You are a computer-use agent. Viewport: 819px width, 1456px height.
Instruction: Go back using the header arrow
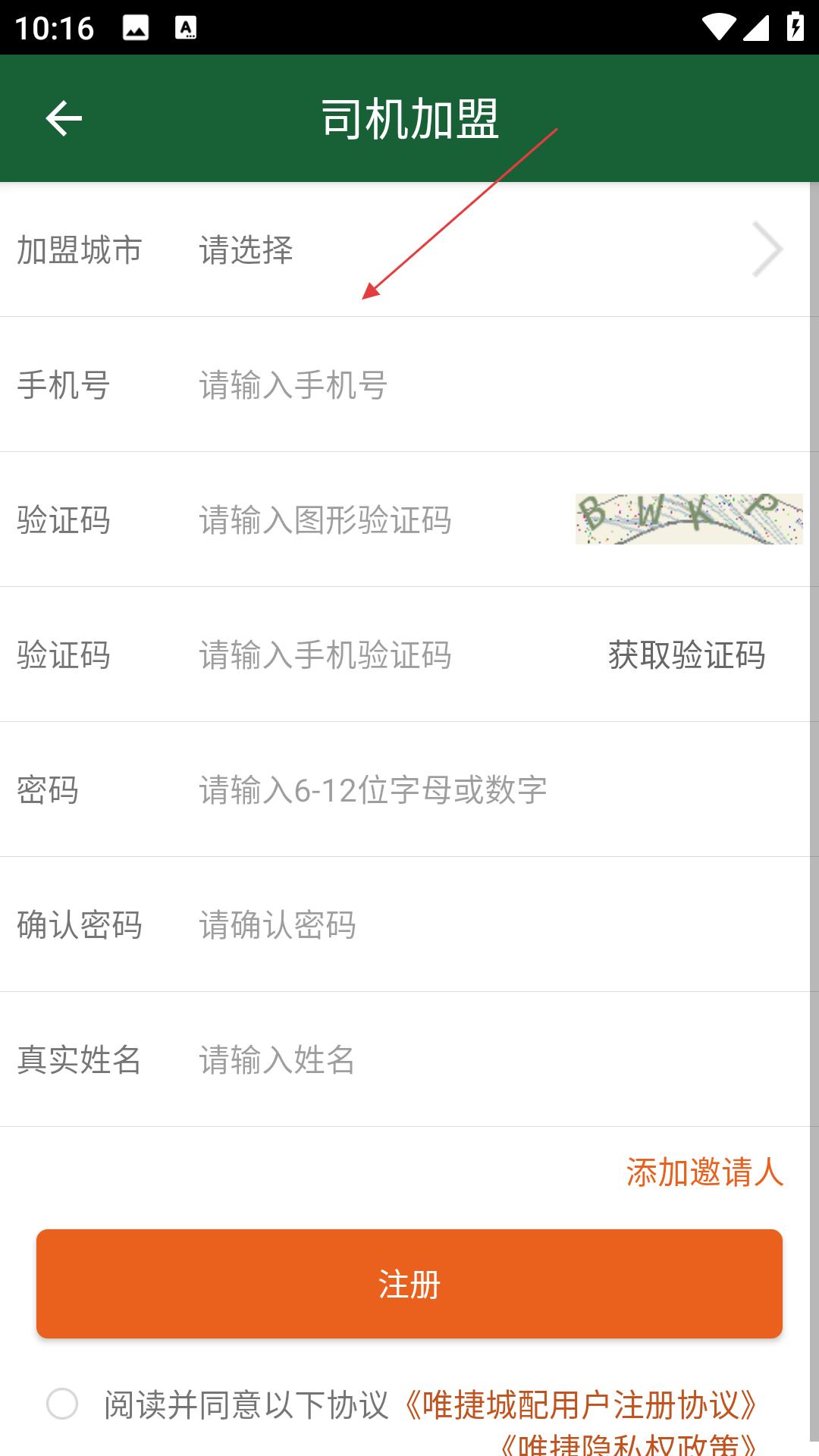64,118
